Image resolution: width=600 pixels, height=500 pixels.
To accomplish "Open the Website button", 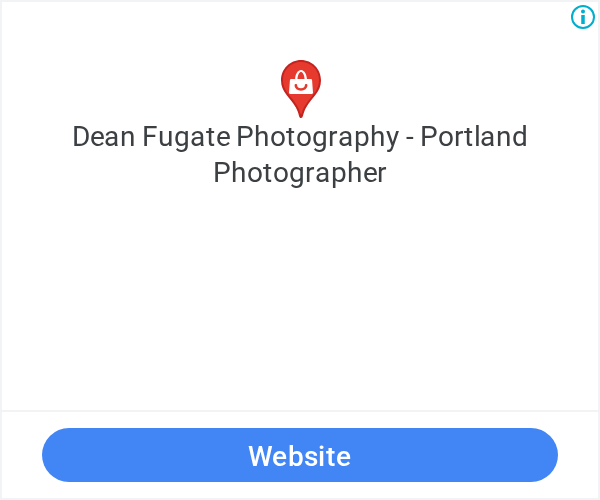I will [300, 455].
